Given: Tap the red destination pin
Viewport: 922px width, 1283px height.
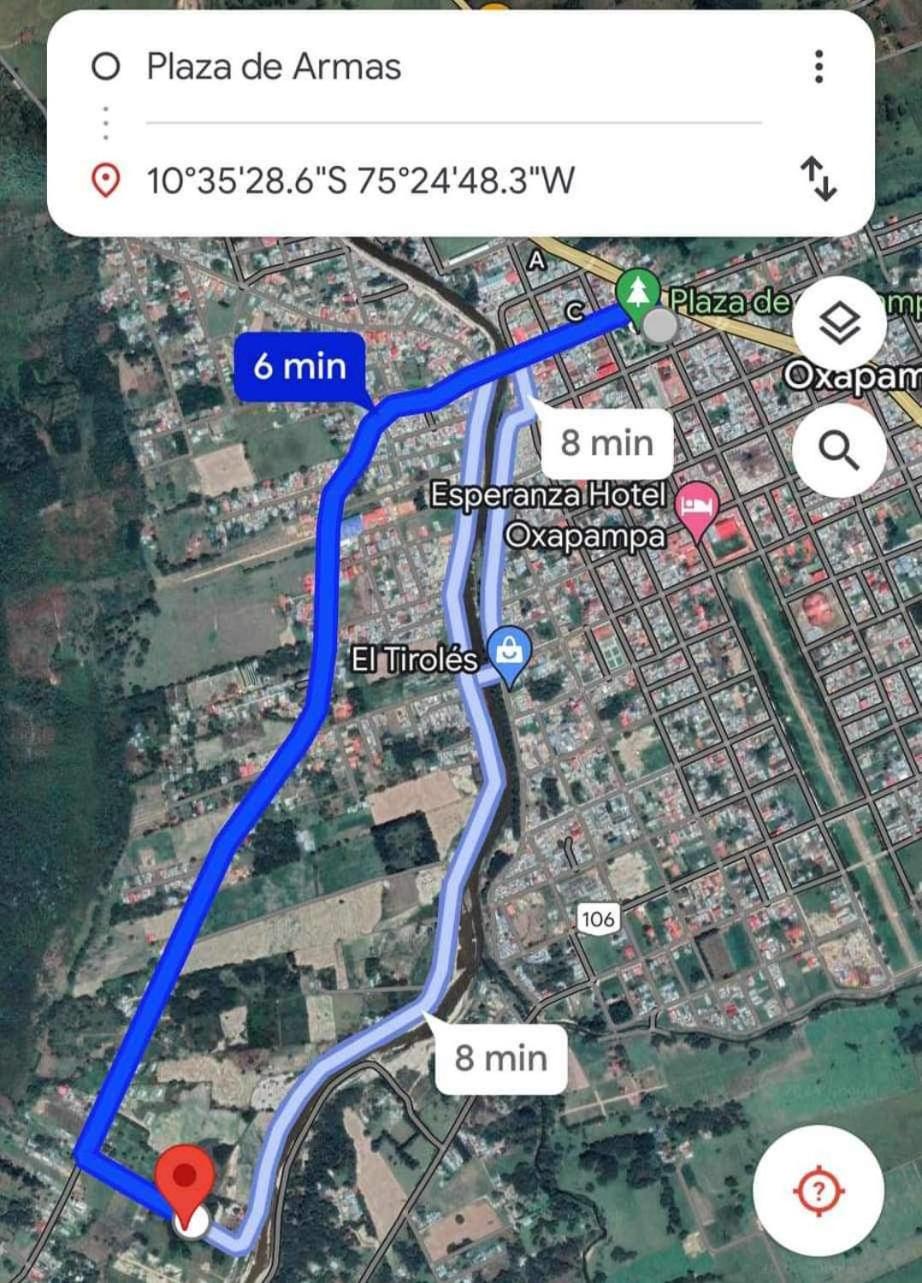Looking at the screenshot, I should (188, 1180).
